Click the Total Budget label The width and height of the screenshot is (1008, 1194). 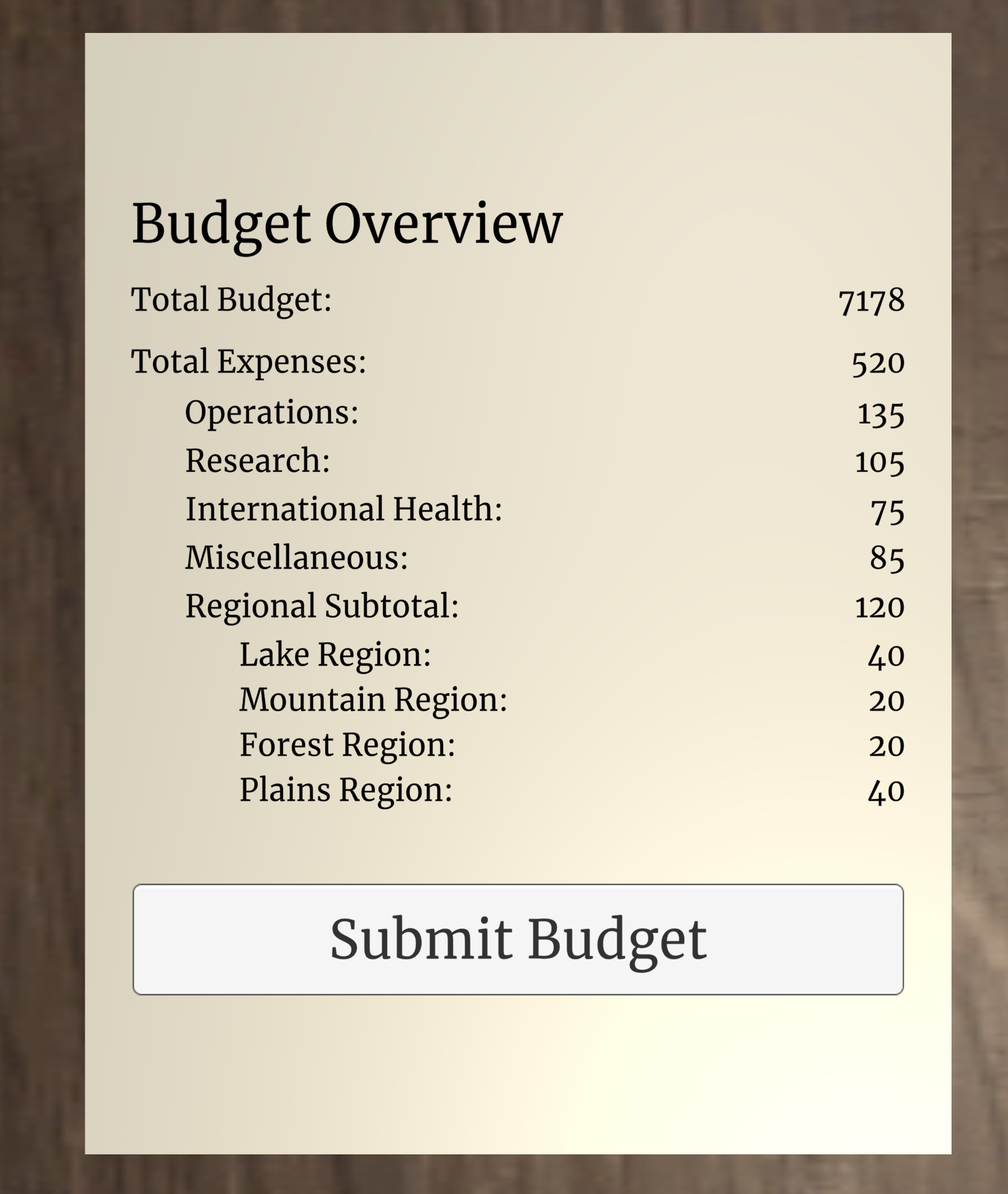[x=232, y=300]
